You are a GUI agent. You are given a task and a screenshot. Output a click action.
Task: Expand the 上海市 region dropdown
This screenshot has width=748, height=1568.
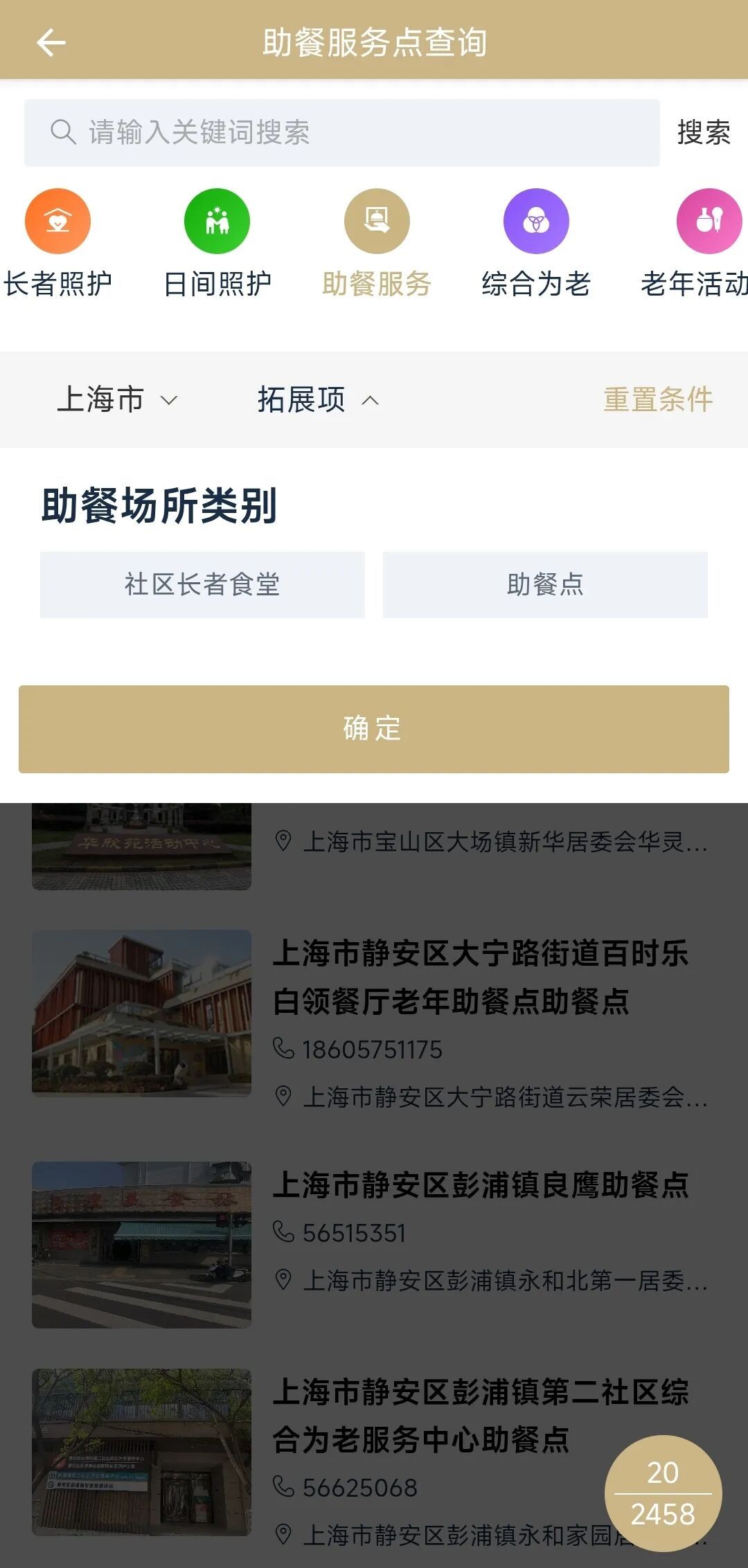point(116,399)
